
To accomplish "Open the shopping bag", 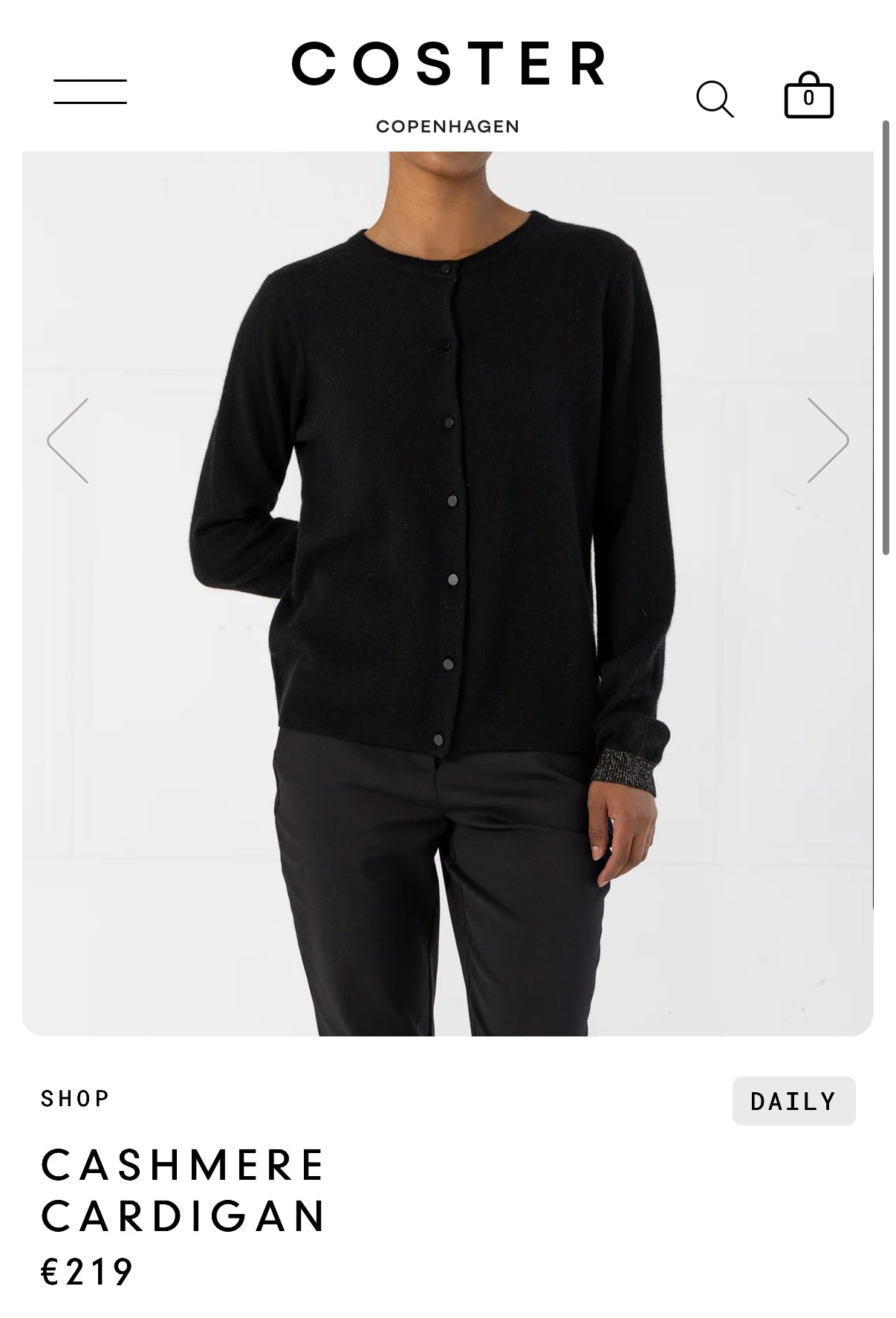I will (808, 96).
